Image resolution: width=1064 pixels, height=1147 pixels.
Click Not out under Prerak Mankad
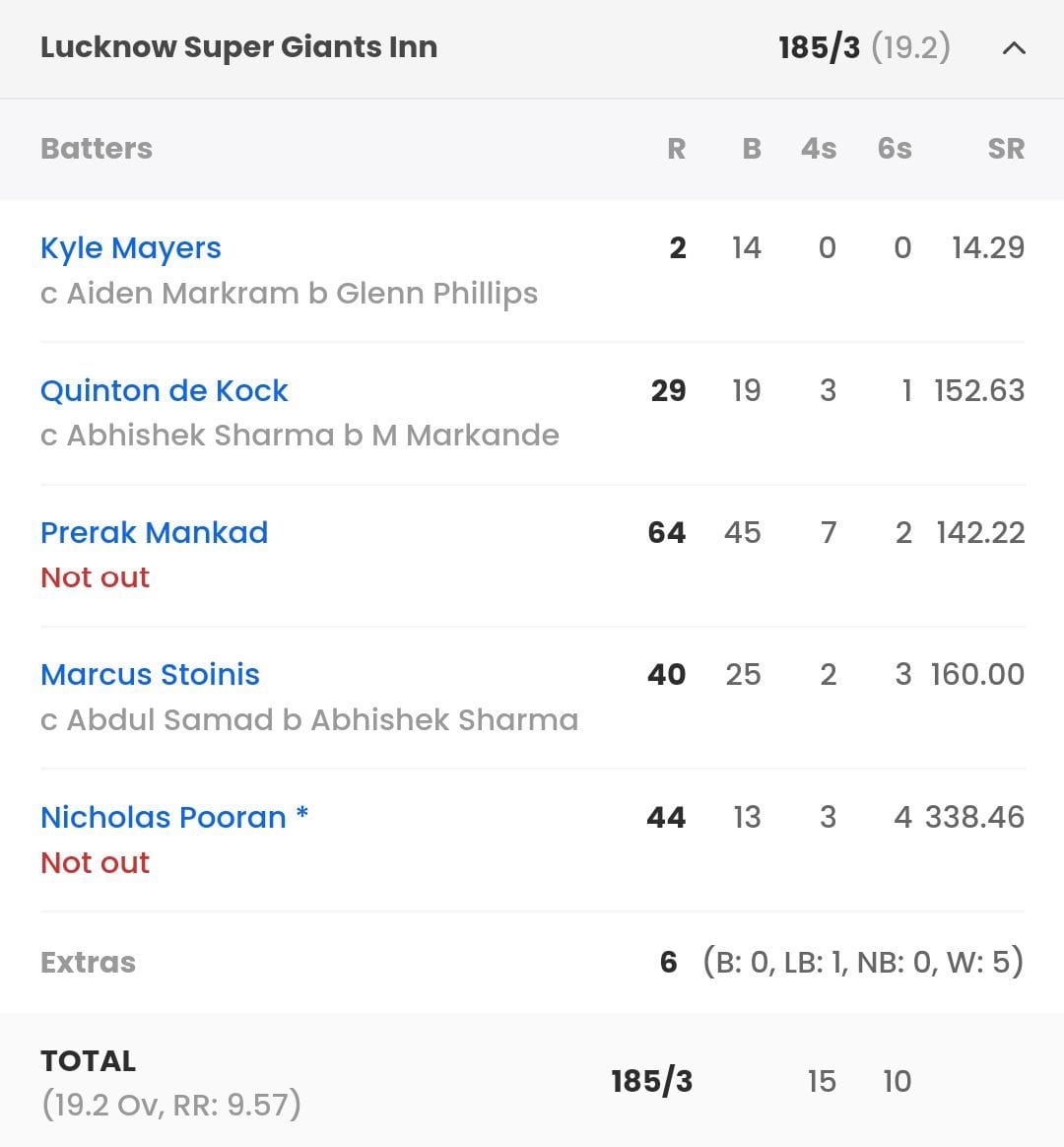[x=95, y=577]
